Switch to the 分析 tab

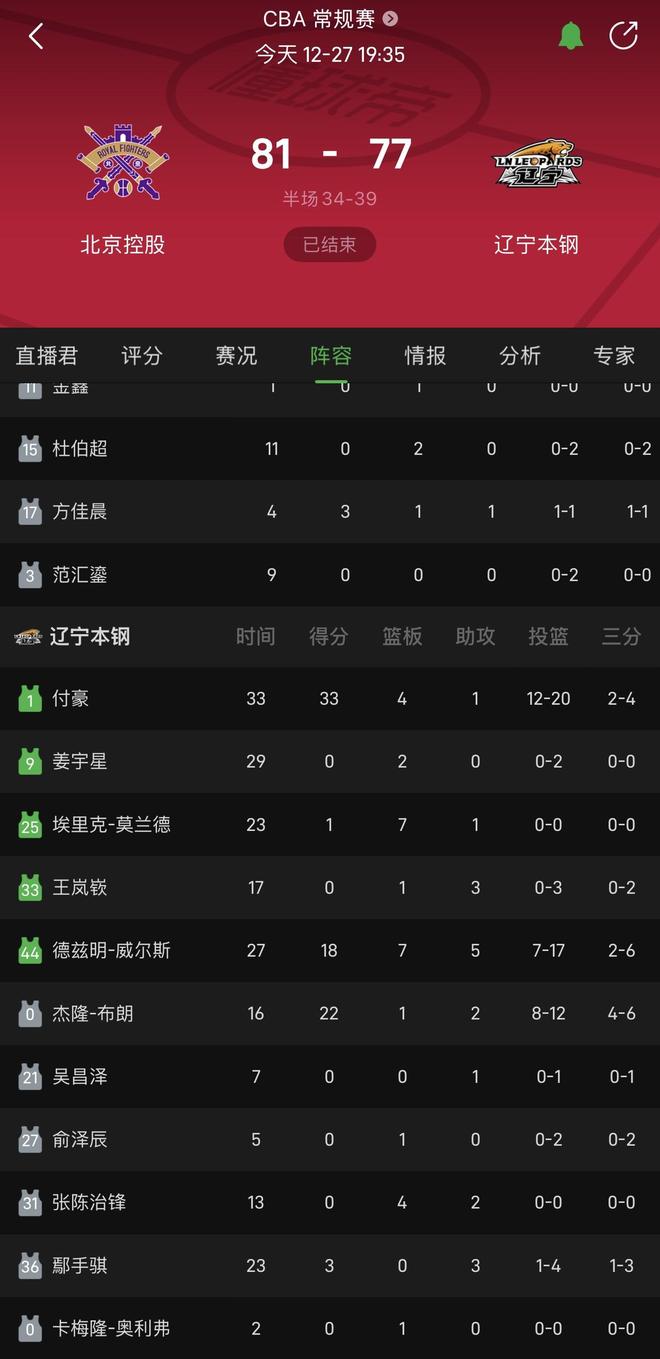[x=519, y=356]
